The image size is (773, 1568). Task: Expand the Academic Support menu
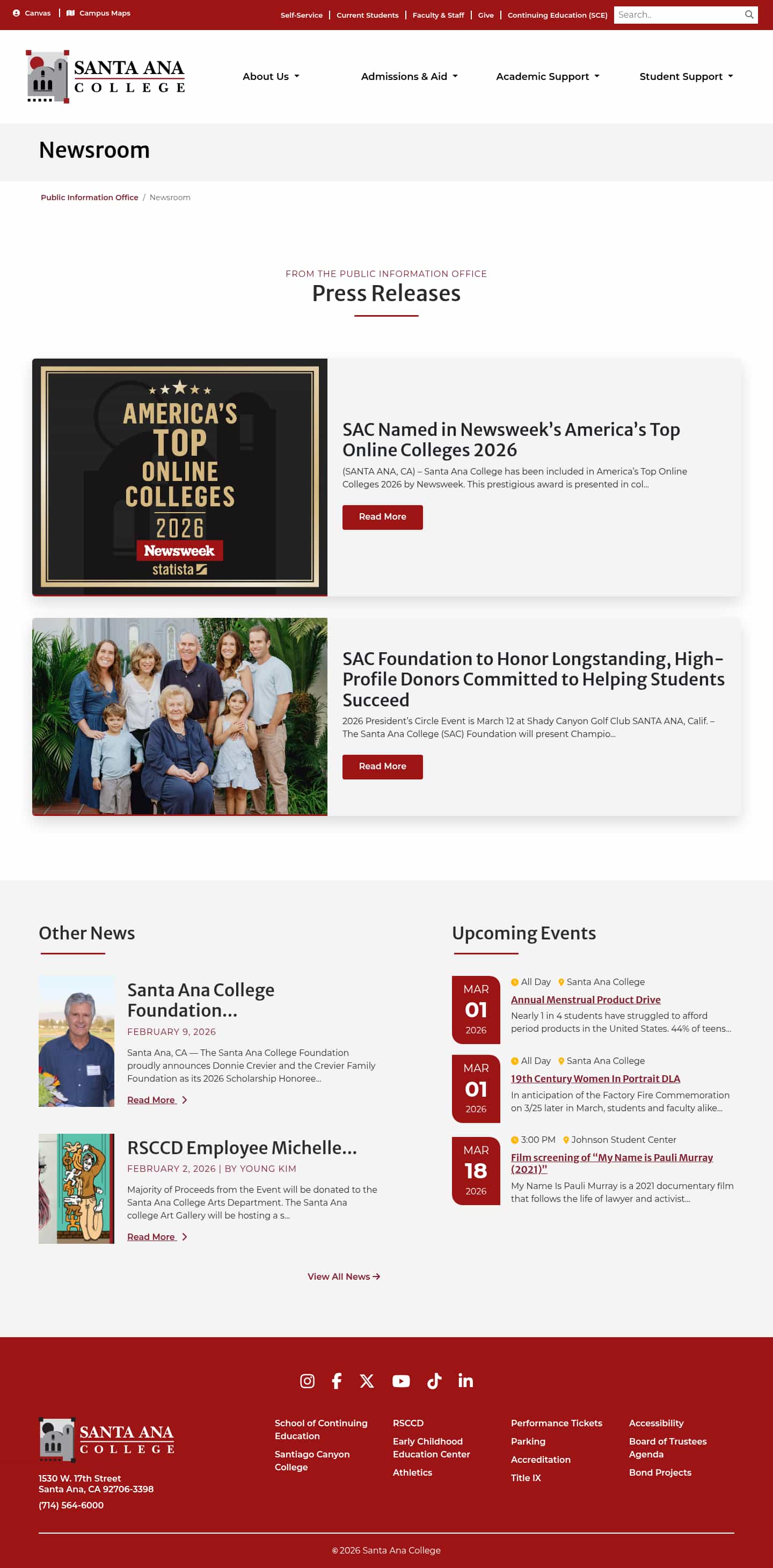[x=547, y=77]
